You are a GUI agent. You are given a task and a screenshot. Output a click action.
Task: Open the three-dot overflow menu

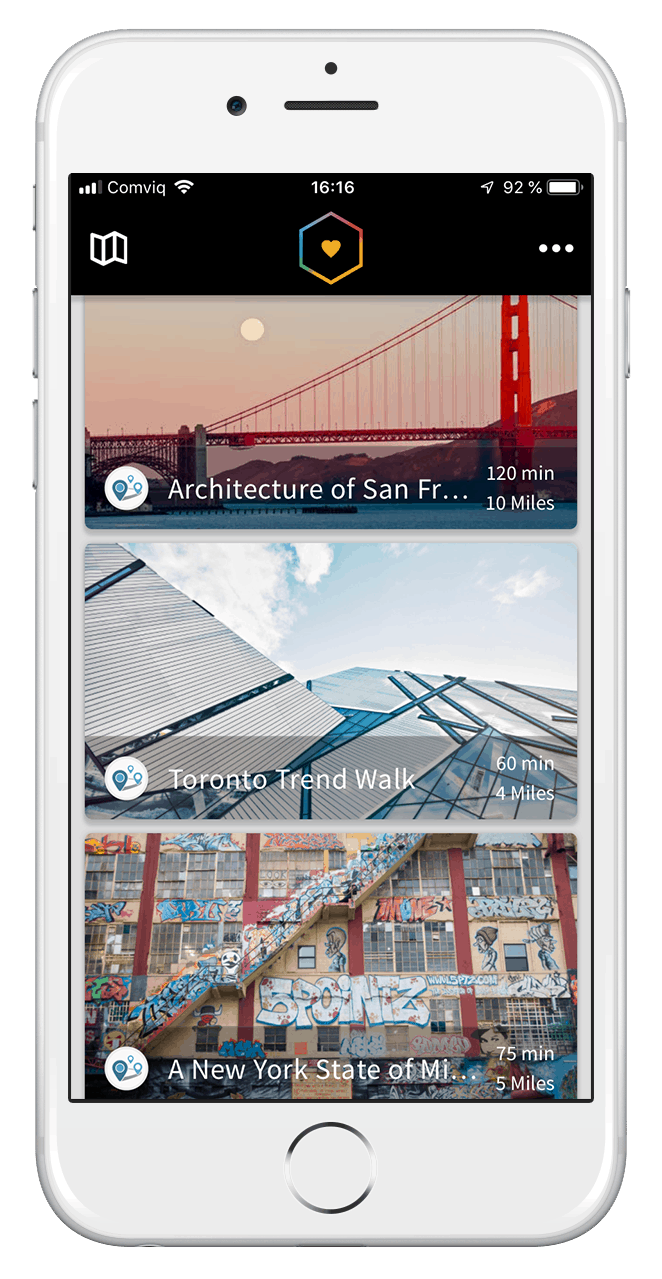coord(556,249)
